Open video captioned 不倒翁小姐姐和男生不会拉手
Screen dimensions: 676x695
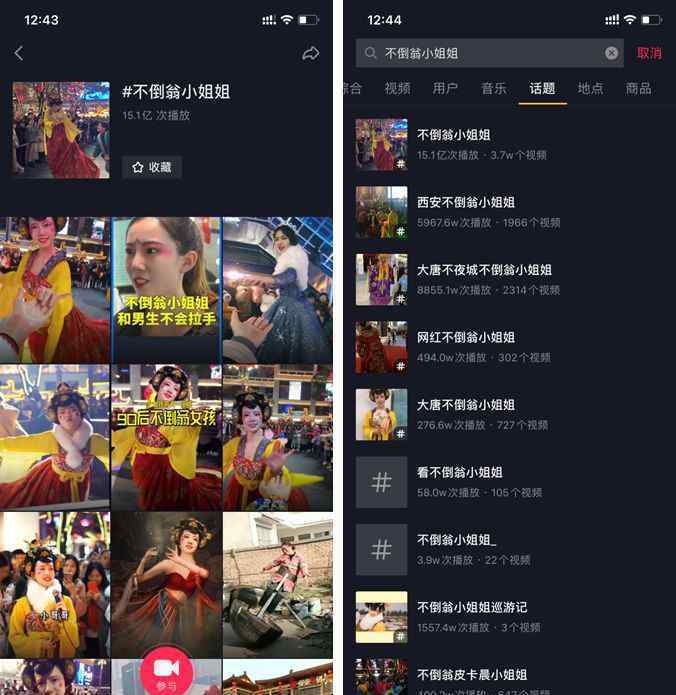tap(166, 290)
